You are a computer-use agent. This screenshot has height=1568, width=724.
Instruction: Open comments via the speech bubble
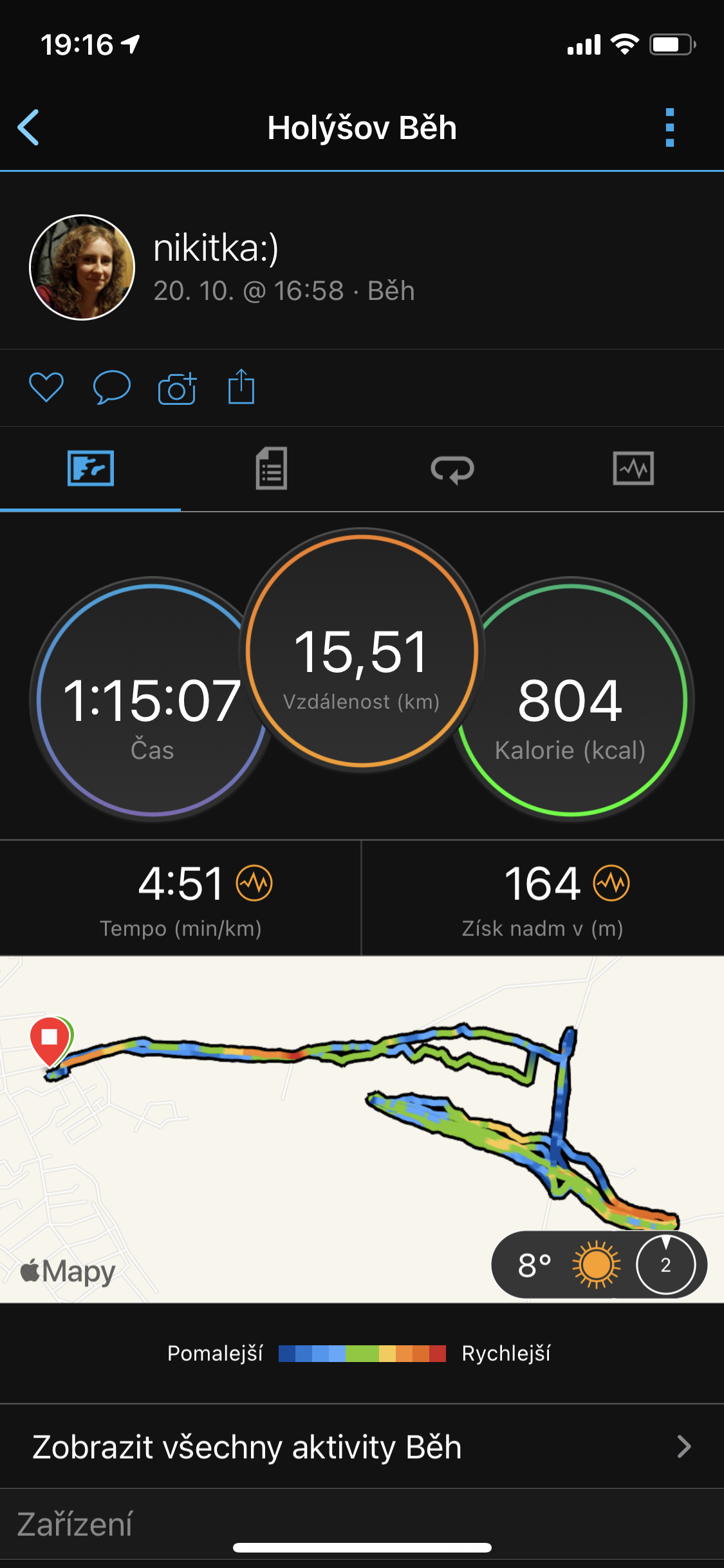point(112,387)
